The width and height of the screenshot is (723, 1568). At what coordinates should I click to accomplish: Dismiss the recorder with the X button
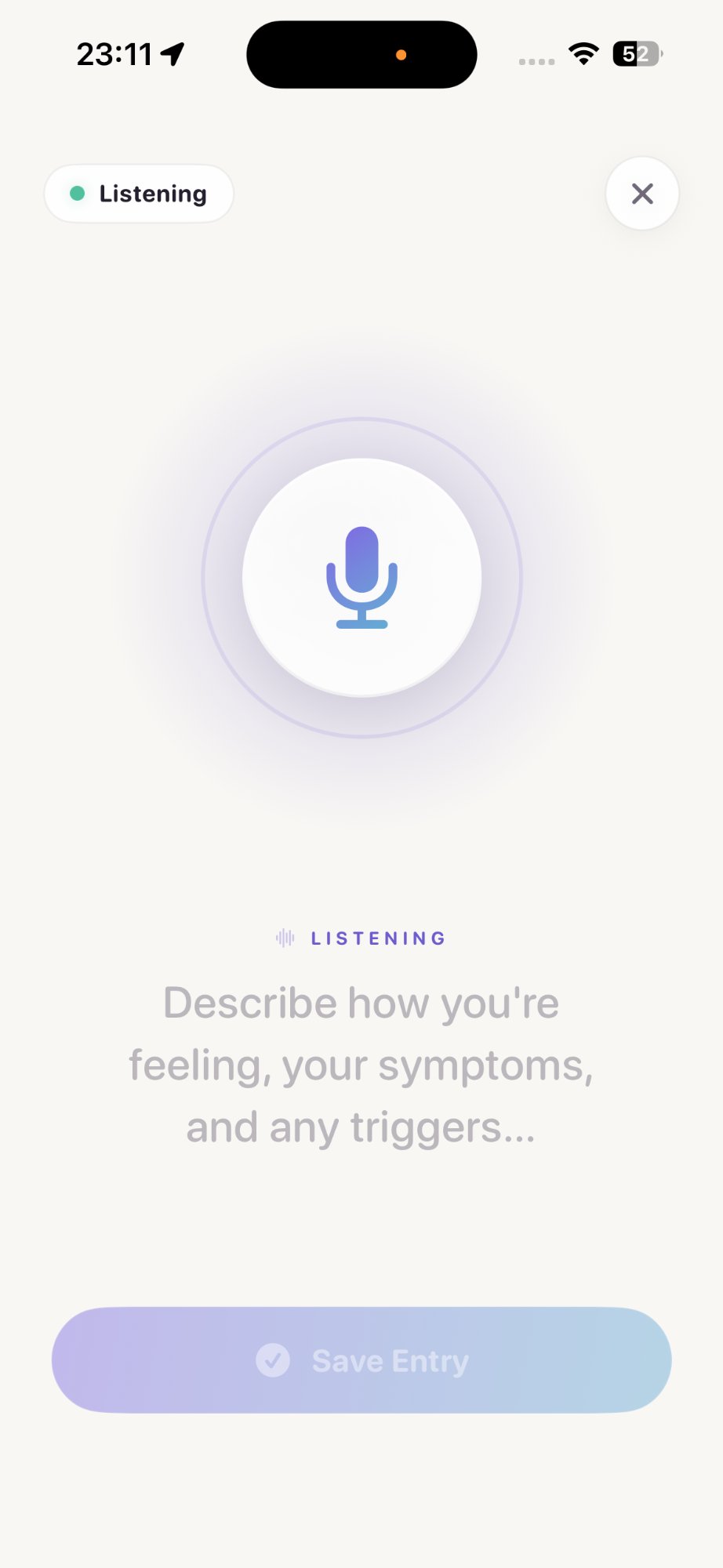(641, 193)
